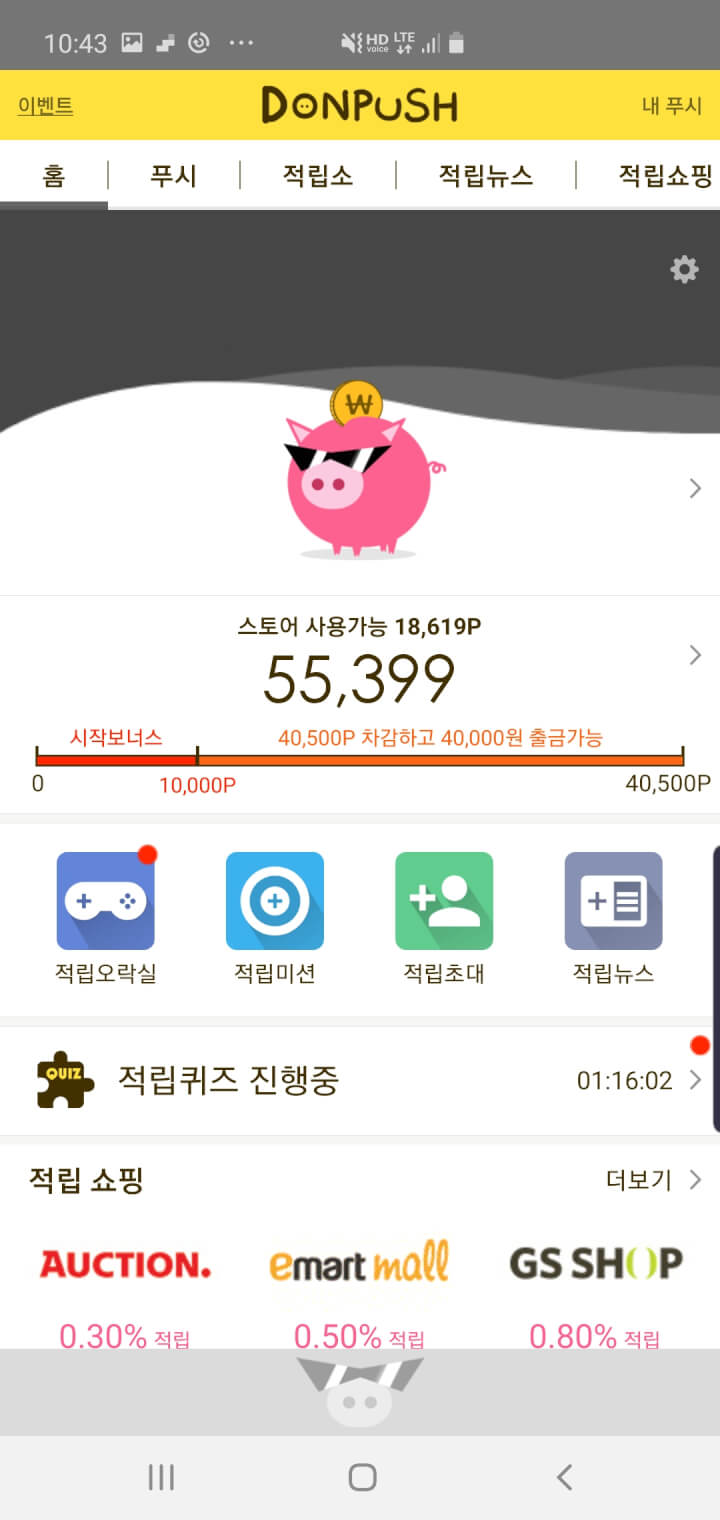Tap the home navigation button
The width and height of the screenshot is (720, 1520).
[362, 1477]
